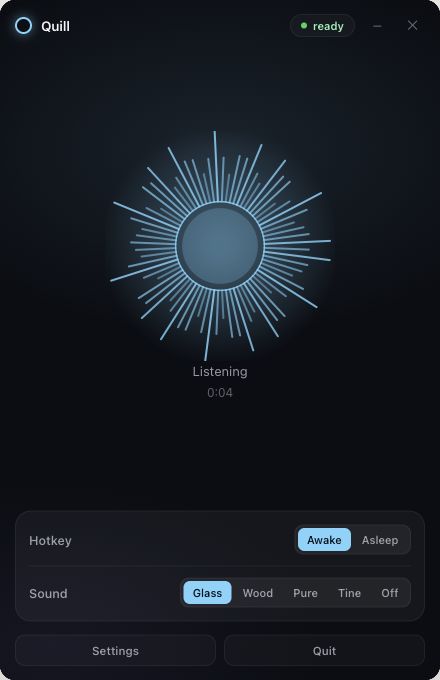Close the Quill window
This screenshot has width=440, height=680.
pyautogui.click(x=412, y=26)
